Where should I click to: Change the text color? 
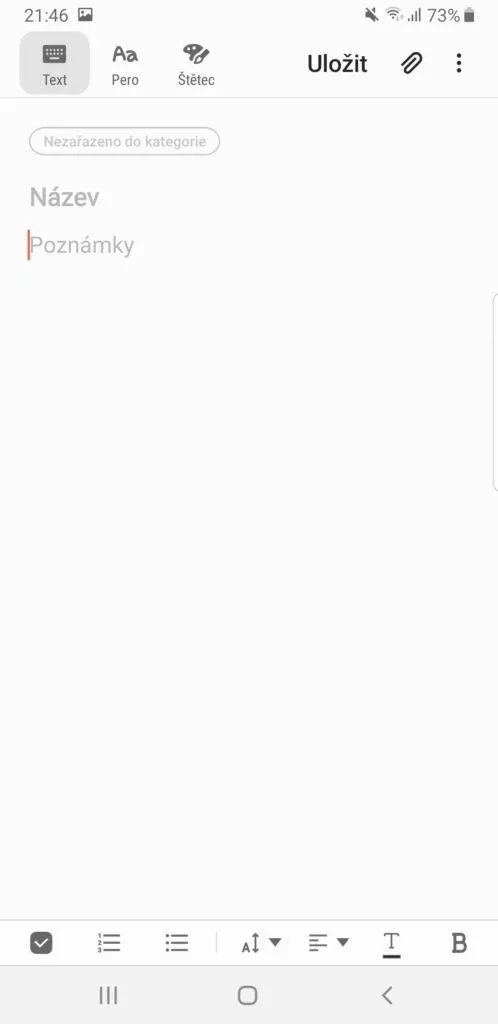[x=392, y=944]
